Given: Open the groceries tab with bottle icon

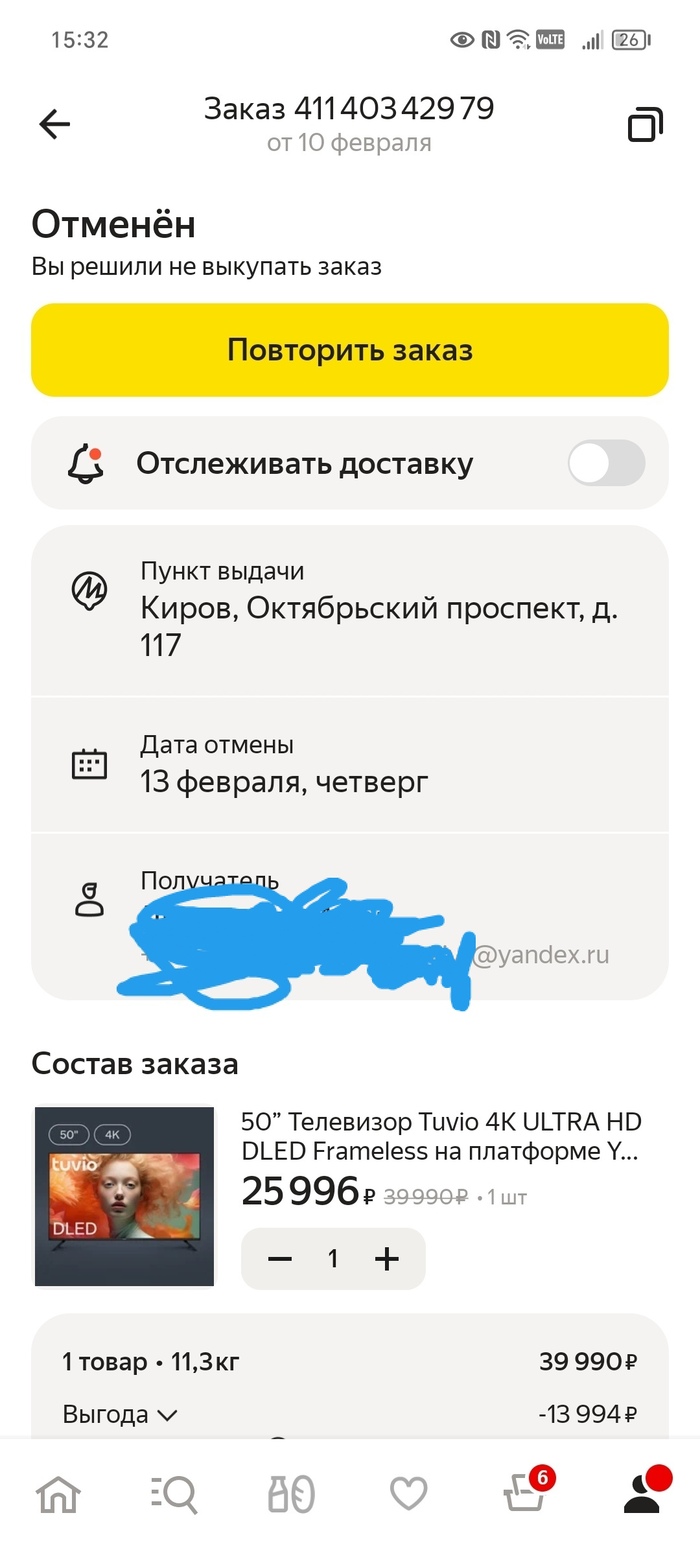Looking at the screenshot, I should [x=291, y=1494].
